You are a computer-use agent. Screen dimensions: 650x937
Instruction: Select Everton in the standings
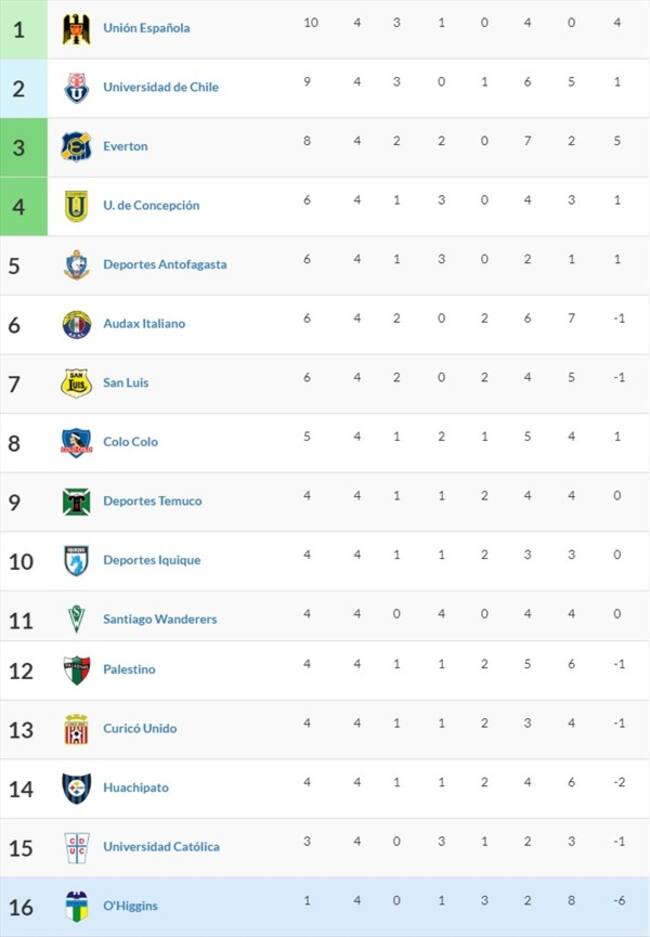[125, 146]
